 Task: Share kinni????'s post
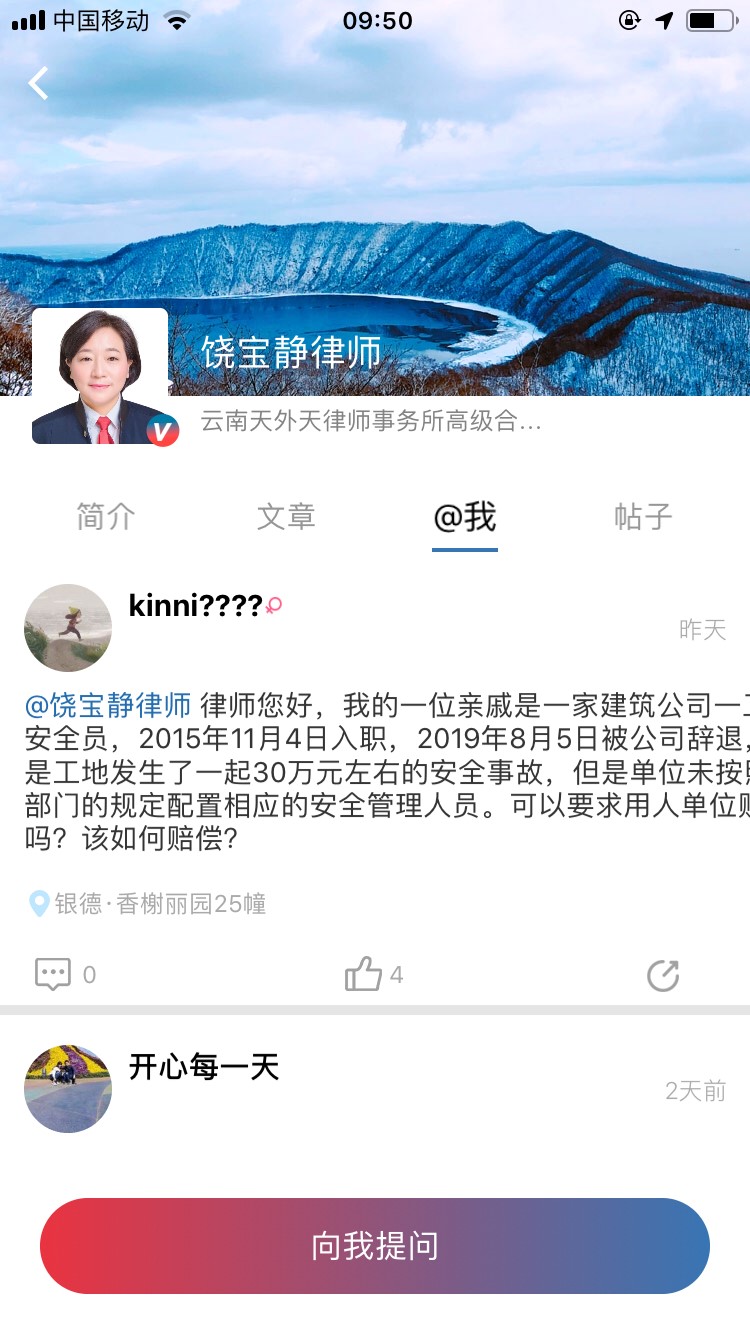point(663,975)
